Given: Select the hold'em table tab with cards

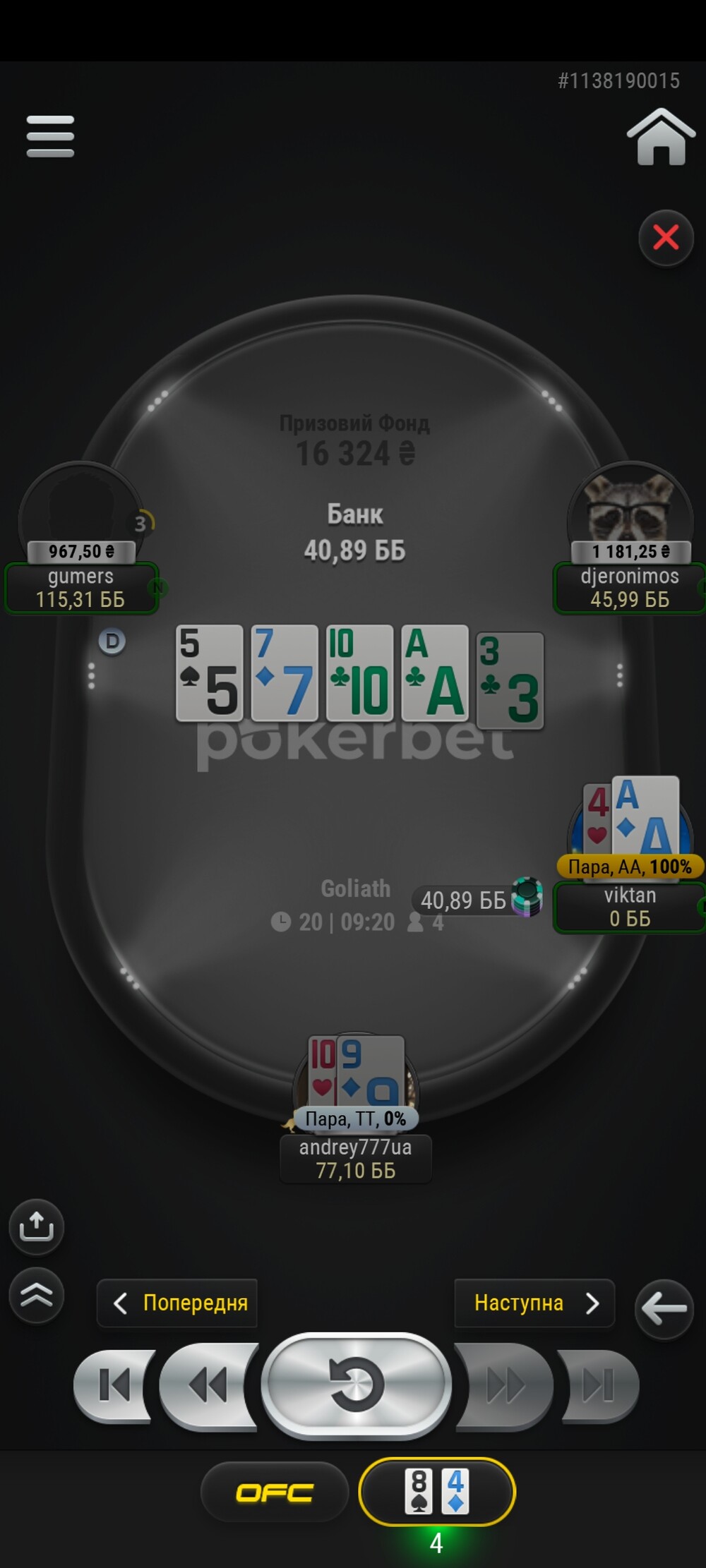Looking at the screenshot, I should point(437,1491).
